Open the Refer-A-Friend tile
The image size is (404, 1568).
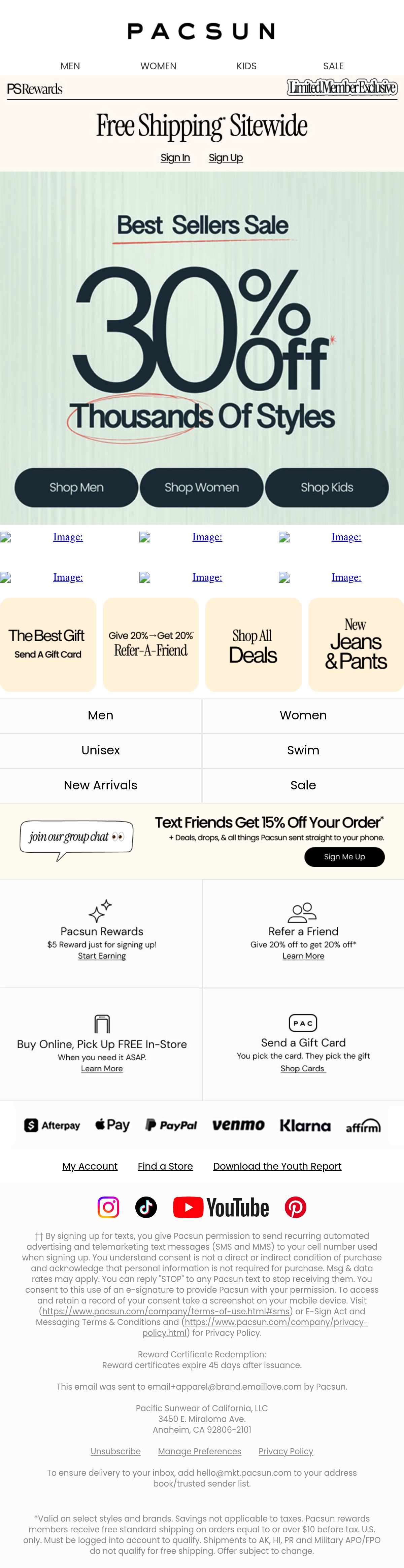[150, 645]
